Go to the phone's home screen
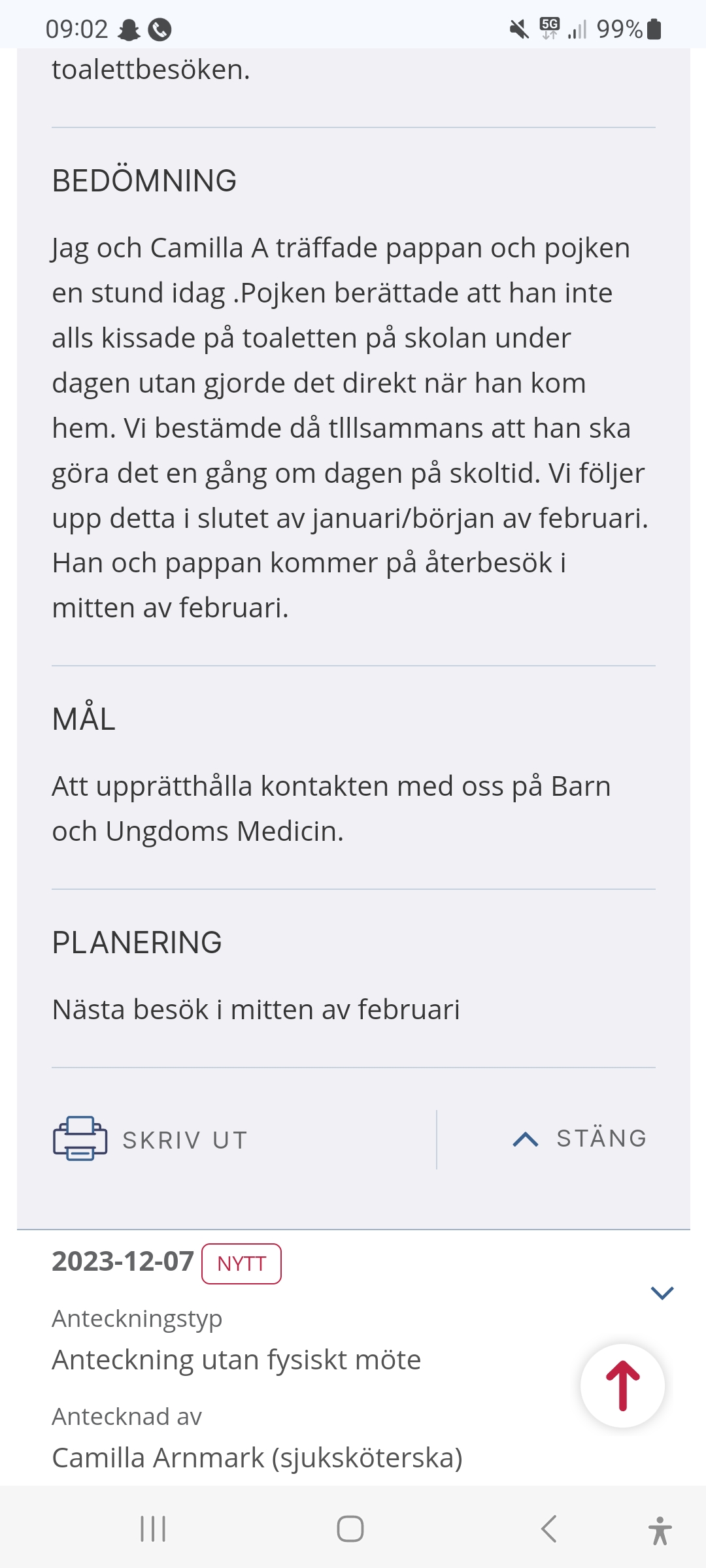Viewport: 706px width, 1568px height. coord(350,1529)
